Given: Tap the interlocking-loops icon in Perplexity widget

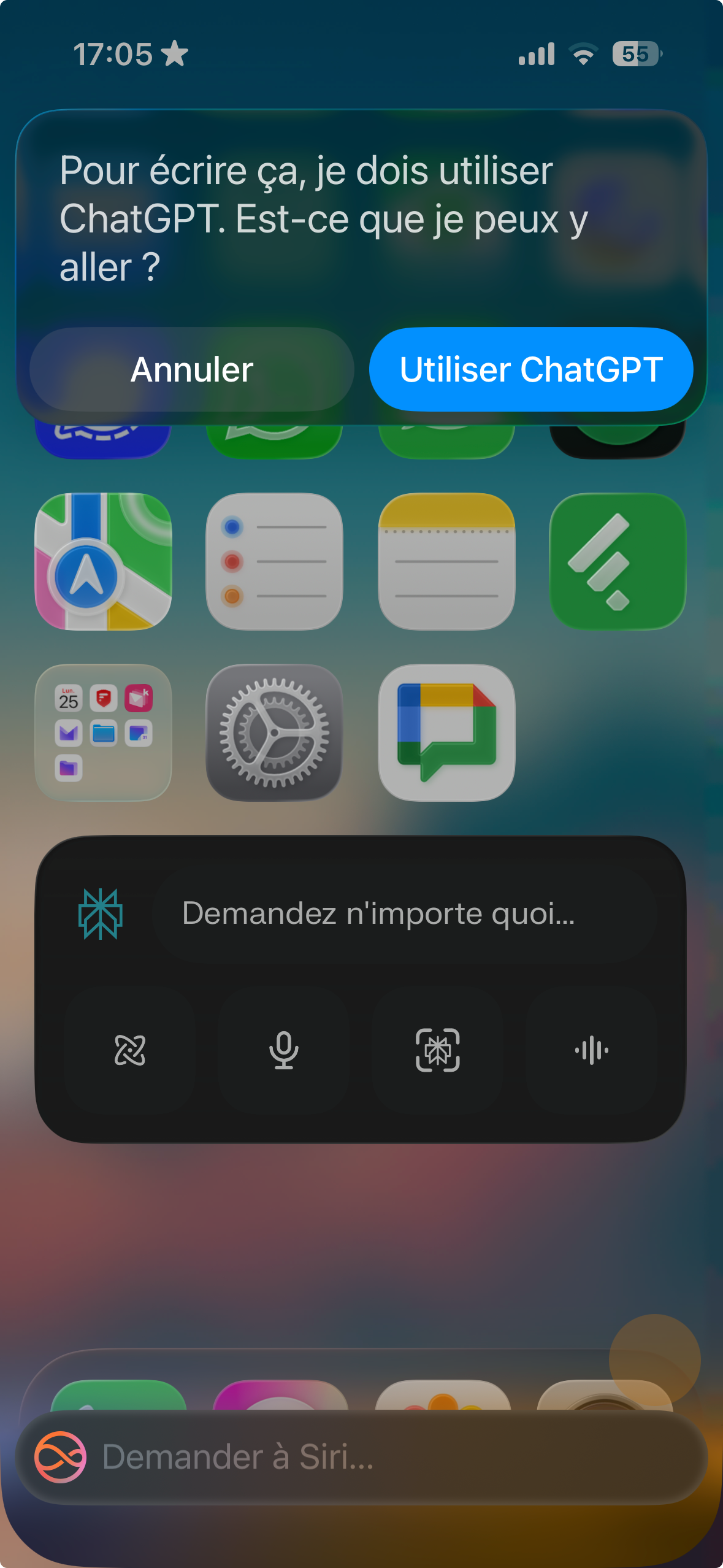Looking at the screenshot, I should [x=130, y=1050].
